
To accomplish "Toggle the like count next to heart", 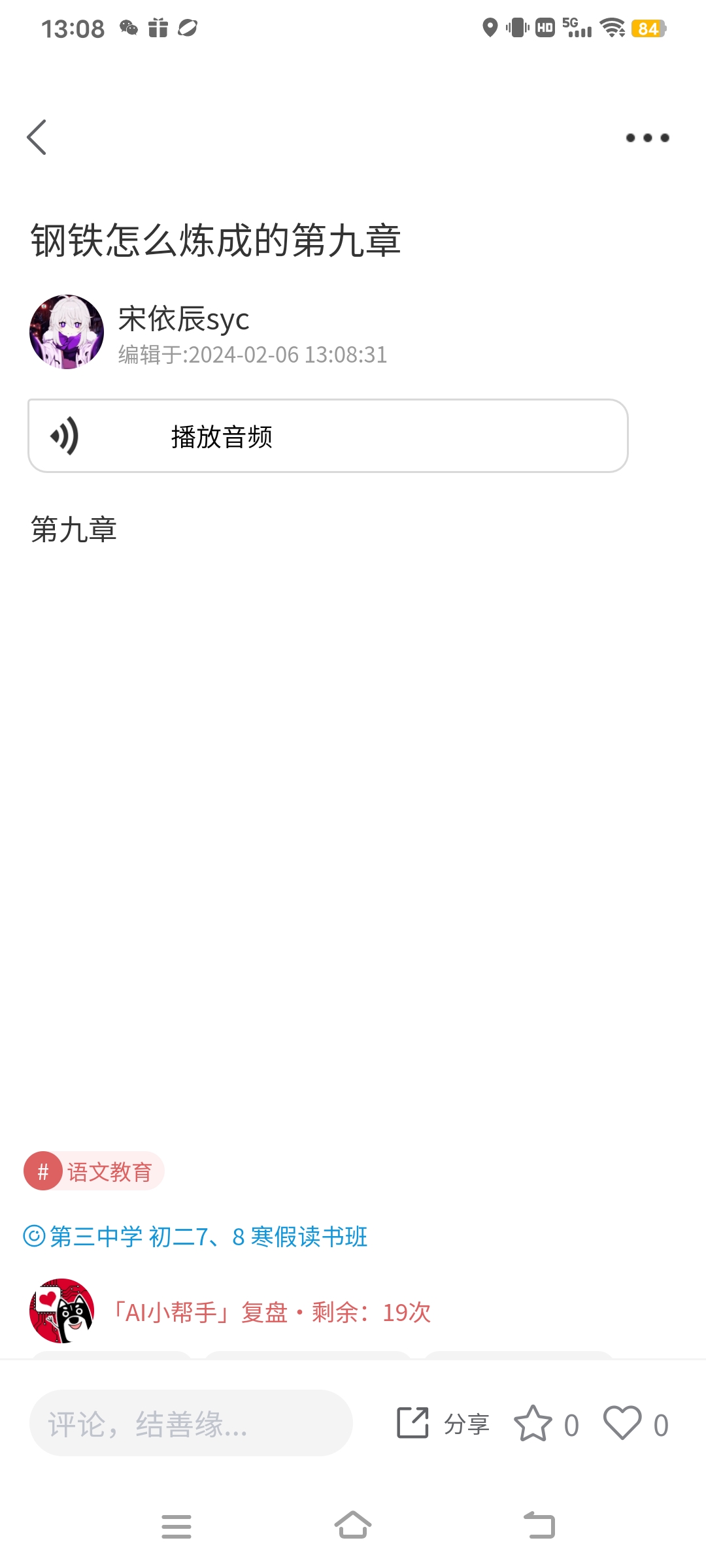I will click(x=660, y=1422).
